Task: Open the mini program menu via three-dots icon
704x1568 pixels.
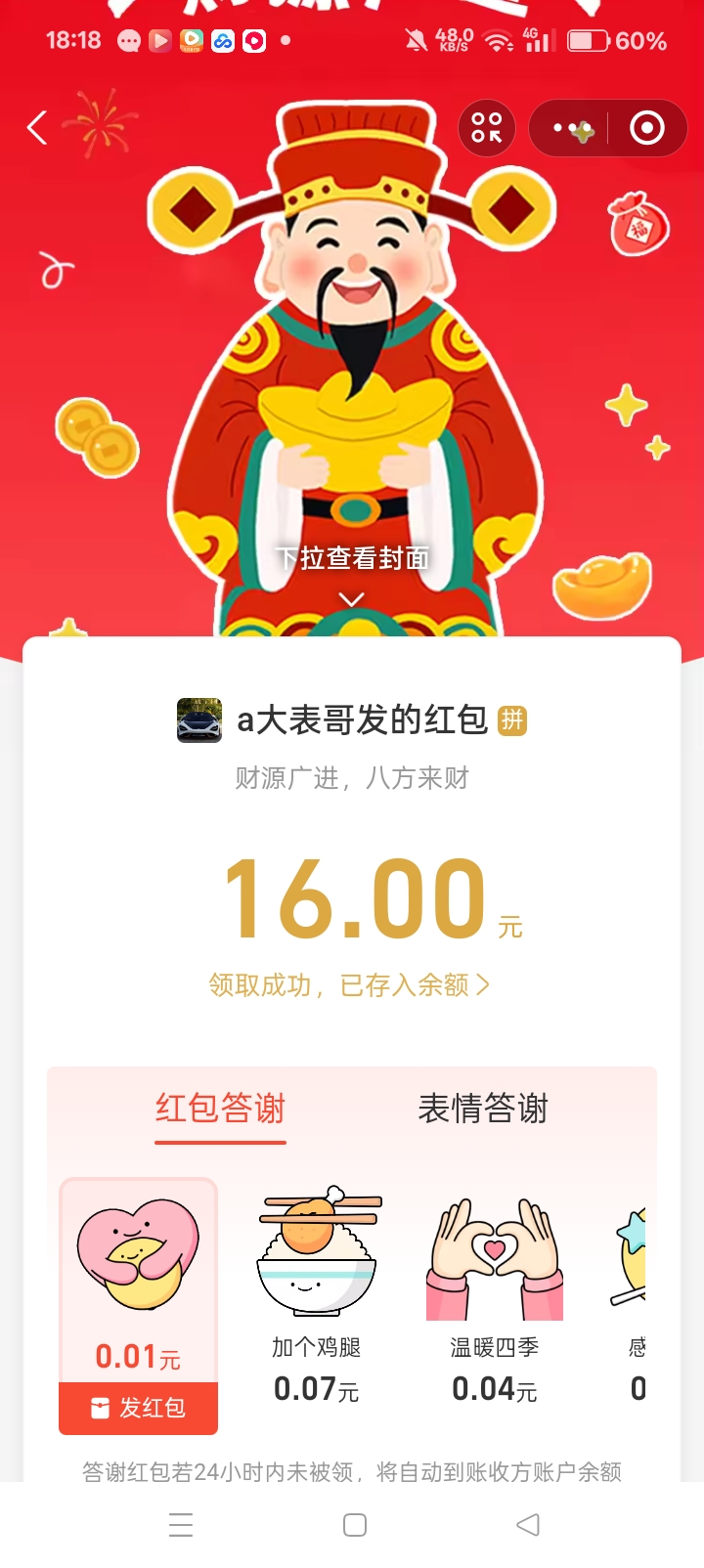Action: pyautogui.click(x=574, y=128)
